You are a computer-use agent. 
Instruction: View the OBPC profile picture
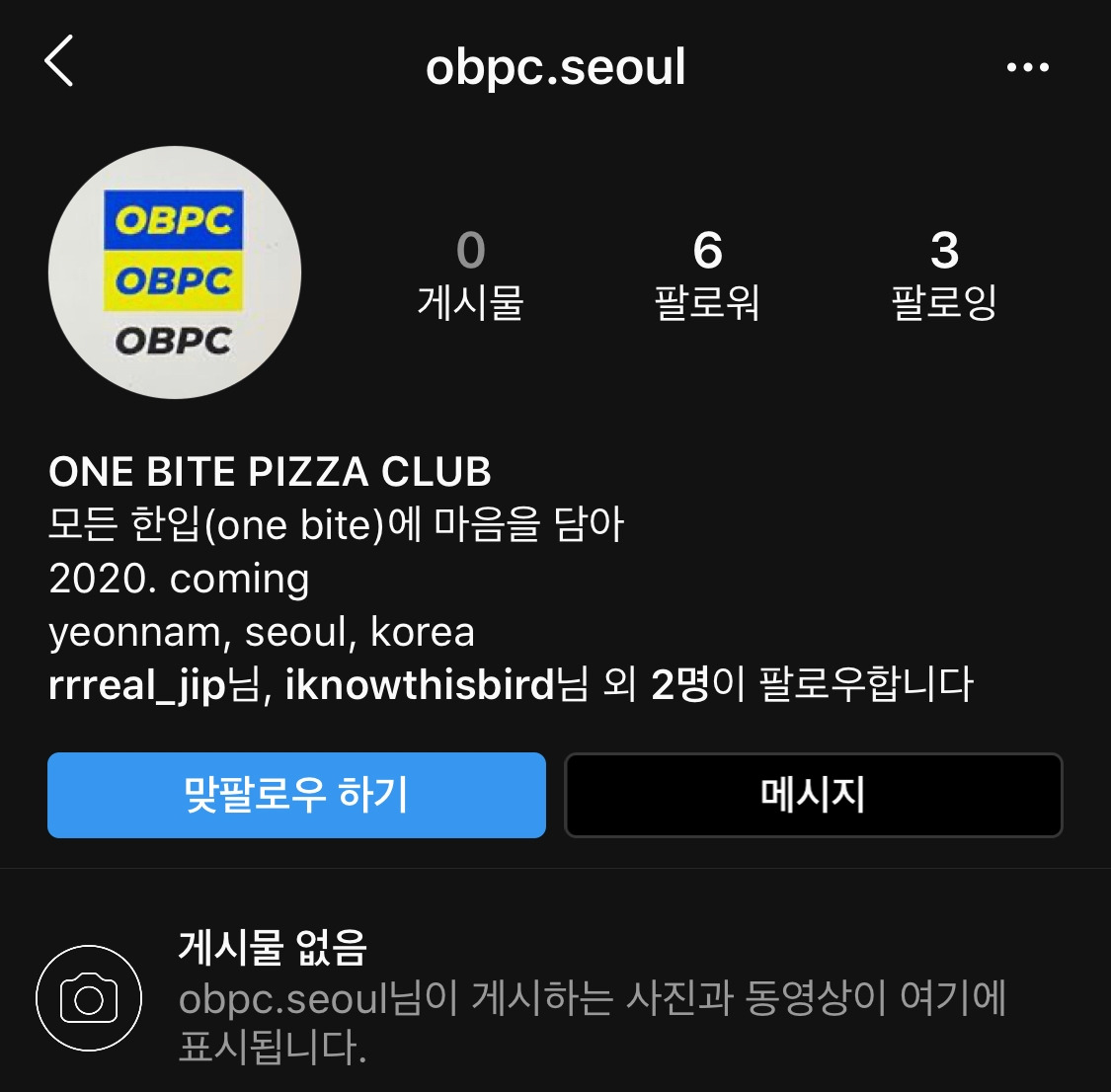(x=175, y=273)
